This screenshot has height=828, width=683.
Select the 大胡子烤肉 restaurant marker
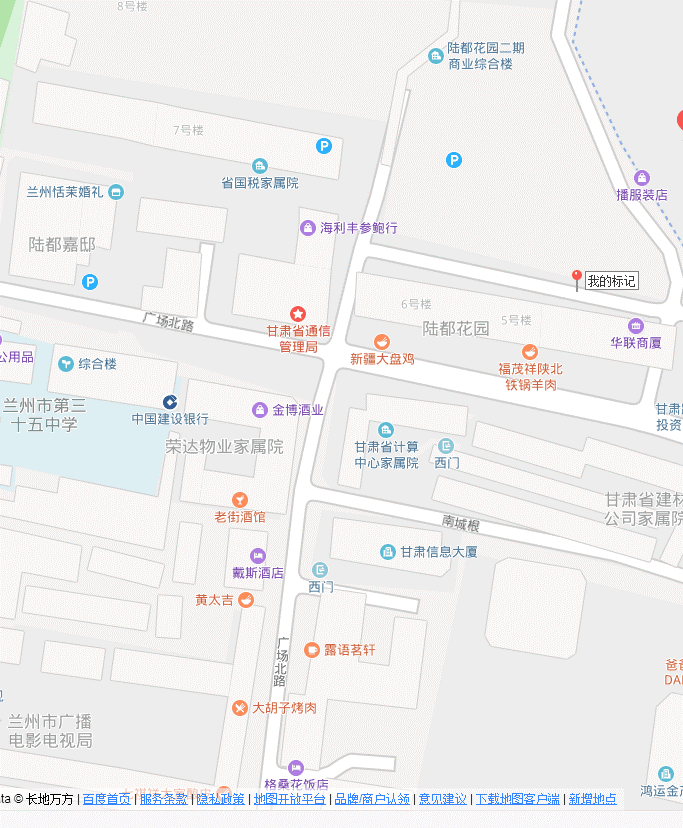pos(240,708)
